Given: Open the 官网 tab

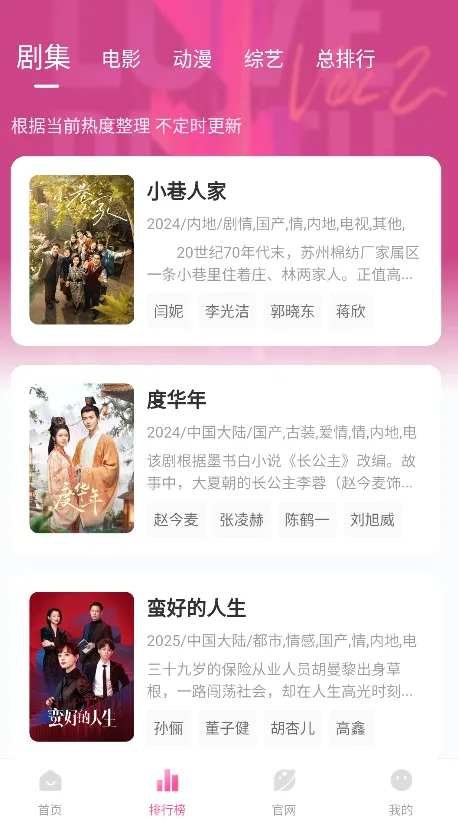Looking at the screenshot, I should pos(284,791).
